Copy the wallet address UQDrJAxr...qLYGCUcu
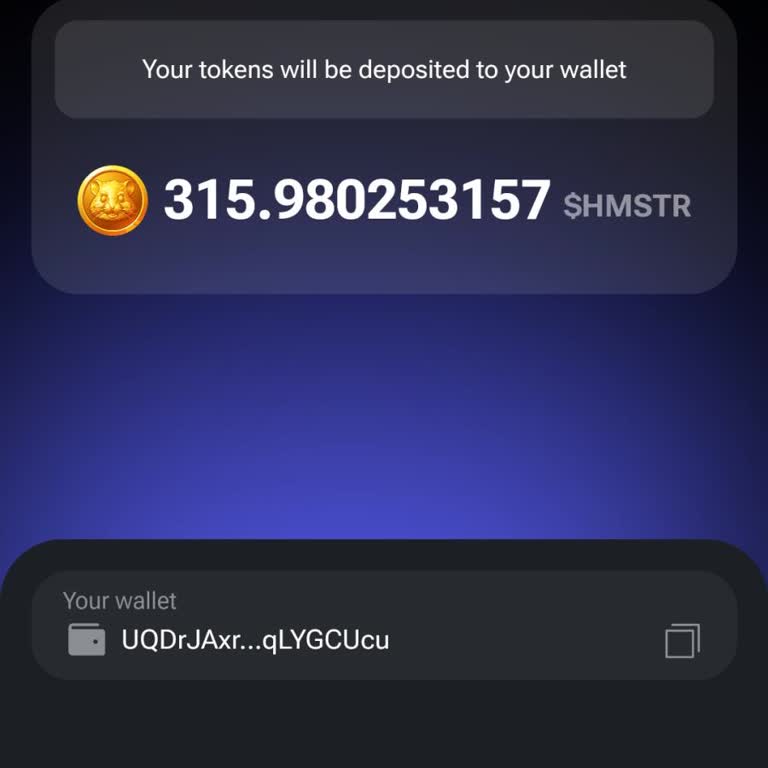 pos(682,640)
